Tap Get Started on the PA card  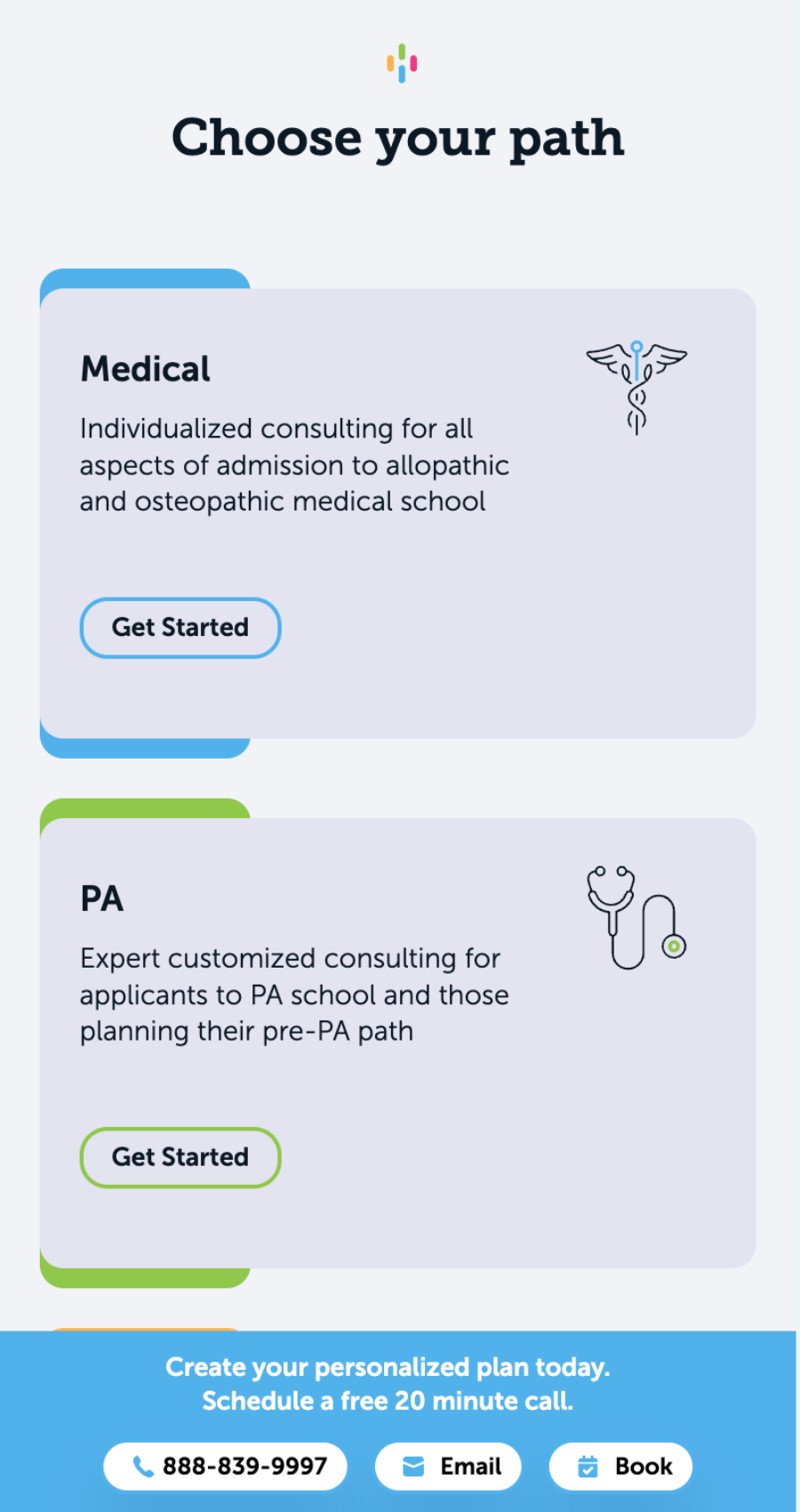tap(180, 1157)
